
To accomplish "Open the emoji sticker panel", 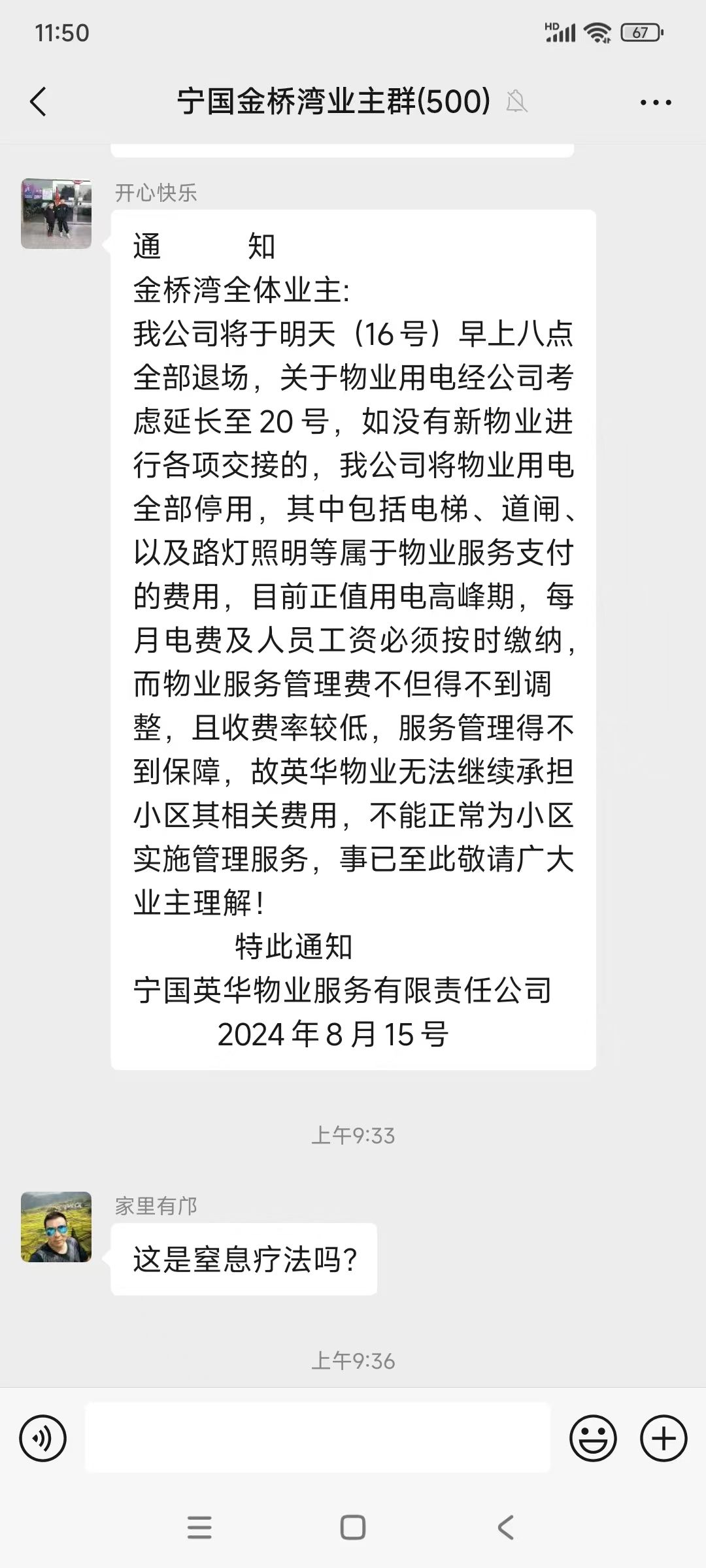I will coord(593,1438).
